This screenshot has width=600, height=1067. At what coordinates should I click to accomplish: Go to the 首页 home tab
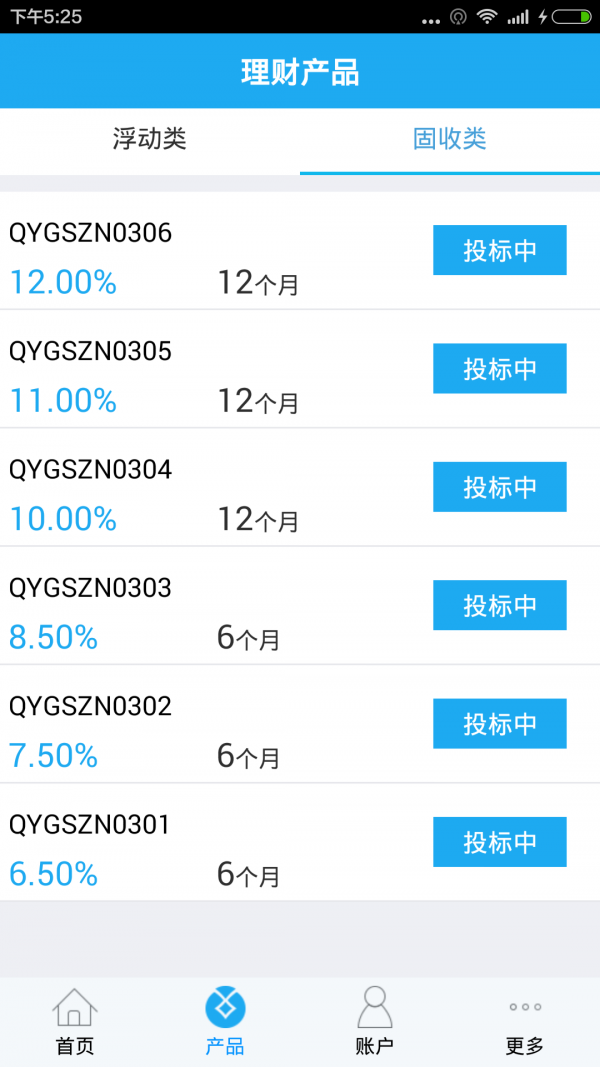point(75,1022)
